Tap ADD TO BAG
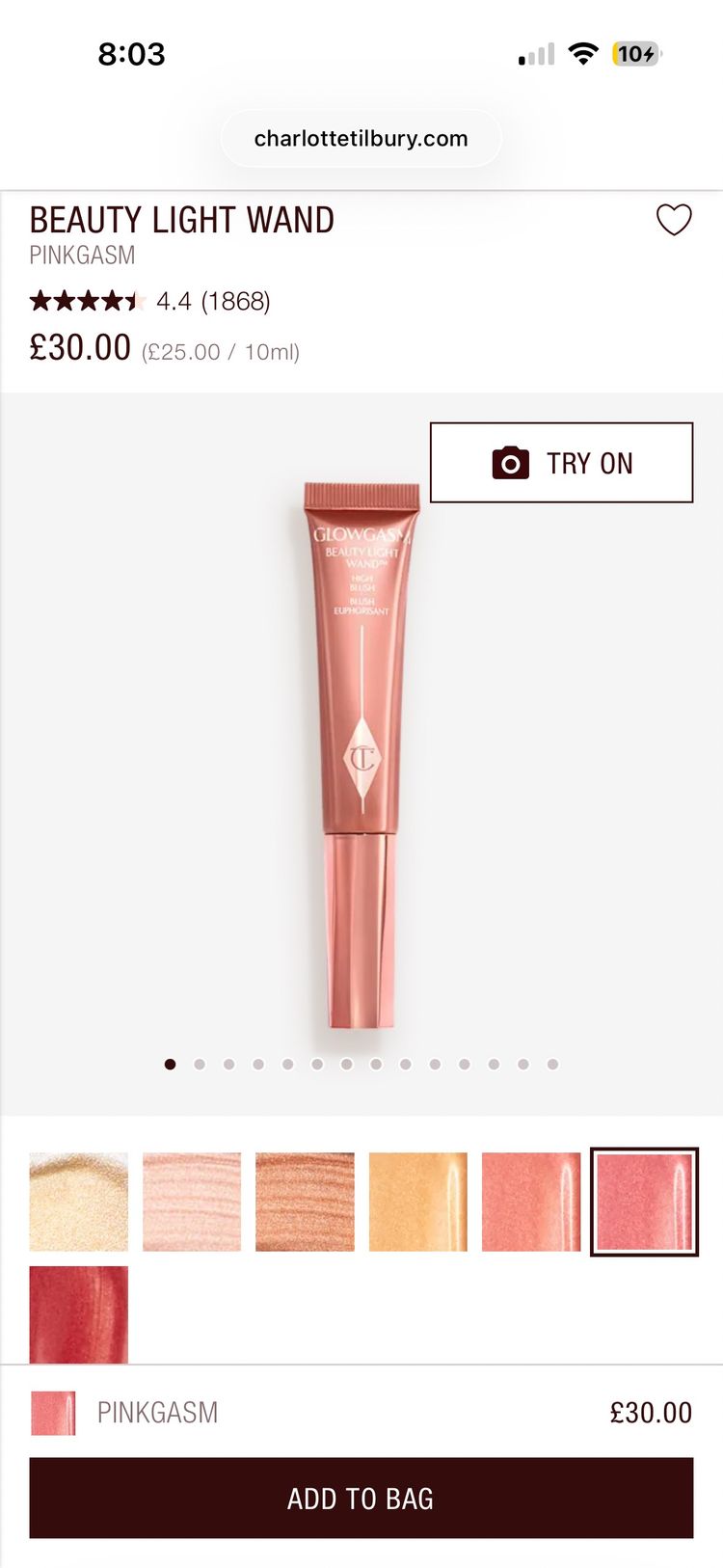 tap(361, 1499)
